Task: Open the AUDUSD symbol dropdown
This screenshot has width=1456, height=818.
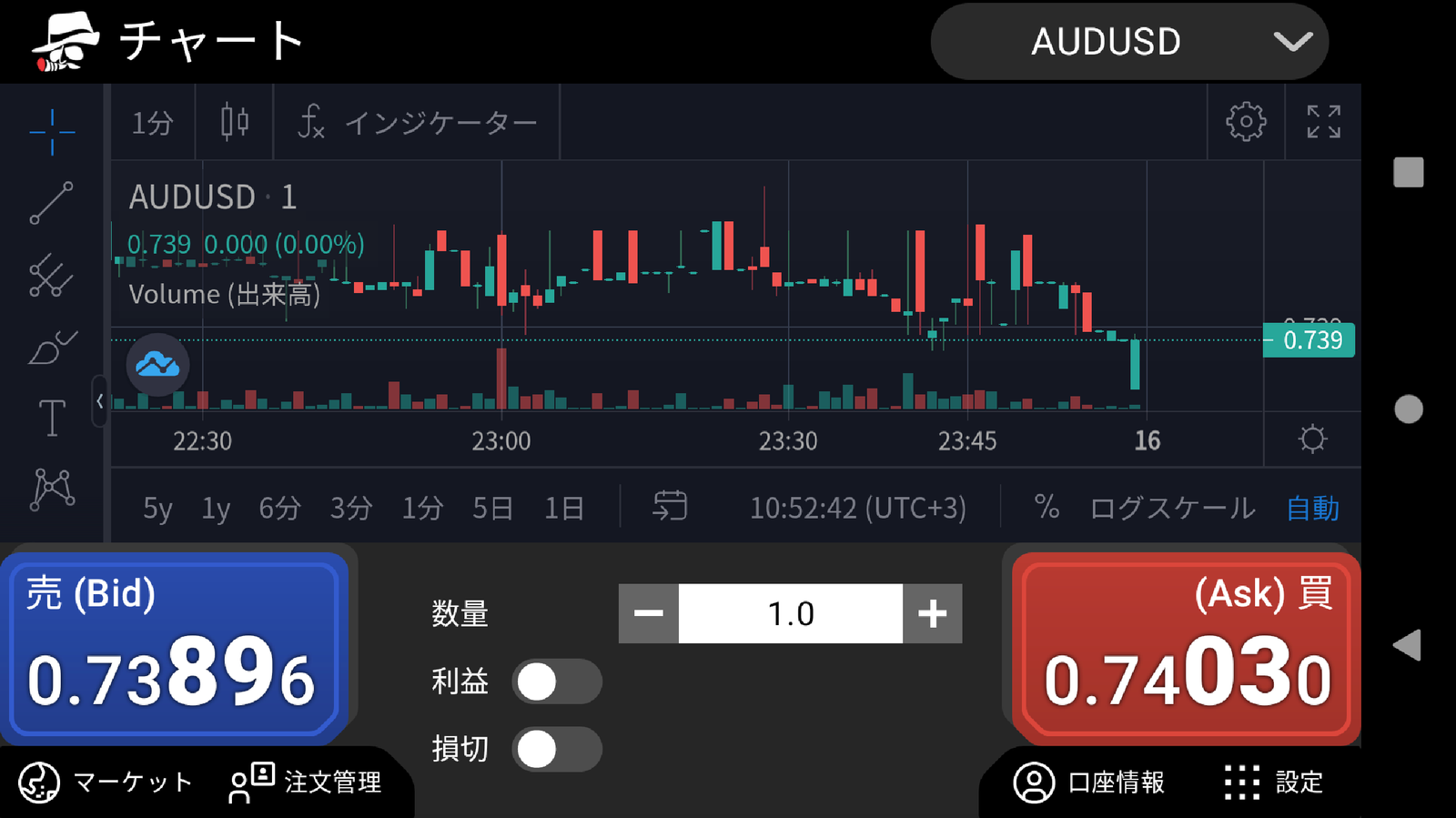Action: (x=1129, y=42)
